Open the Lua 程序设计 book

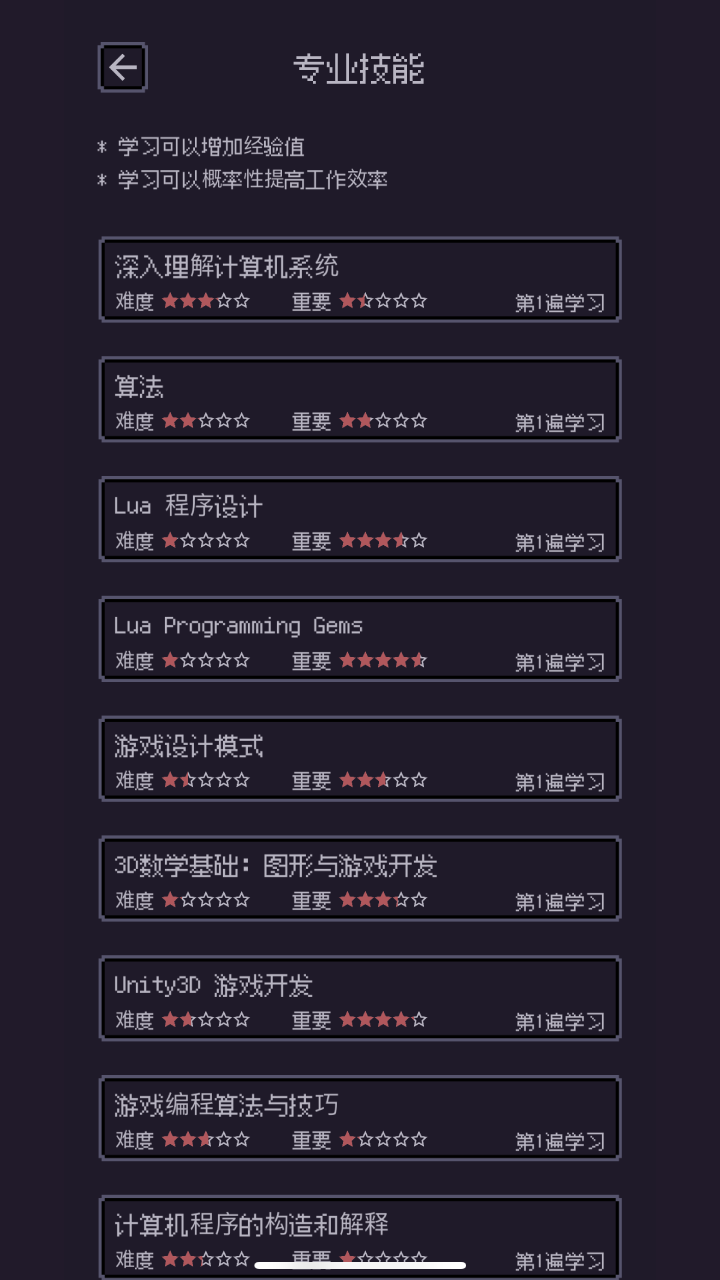pos(360,519)
